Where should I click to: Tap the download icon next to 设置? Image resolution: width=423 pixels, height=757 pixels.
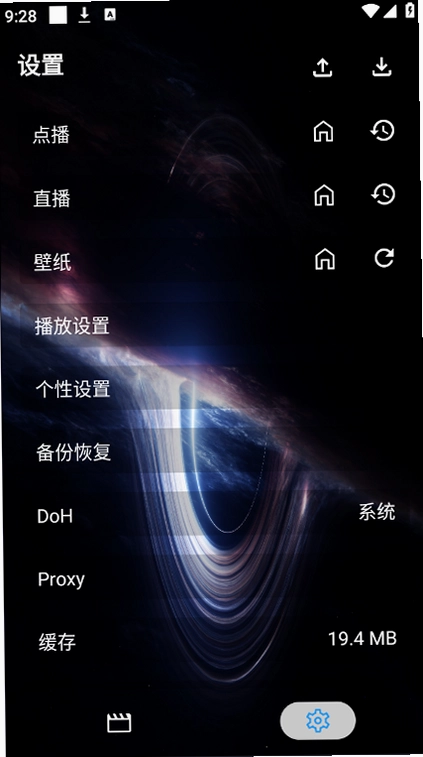[381, 67]
